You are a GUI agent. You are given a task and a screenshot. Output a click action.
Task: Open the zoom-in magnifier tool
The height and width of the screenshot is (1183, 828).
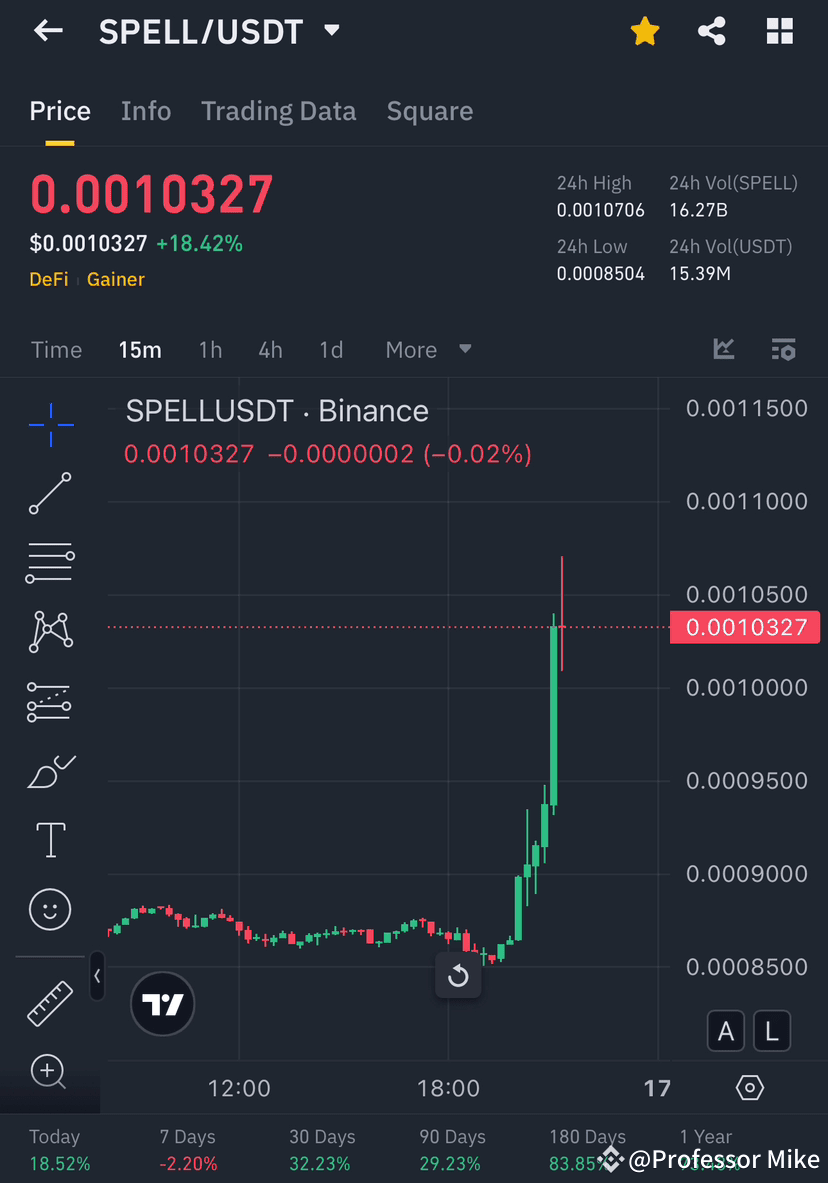point(50,1071)
